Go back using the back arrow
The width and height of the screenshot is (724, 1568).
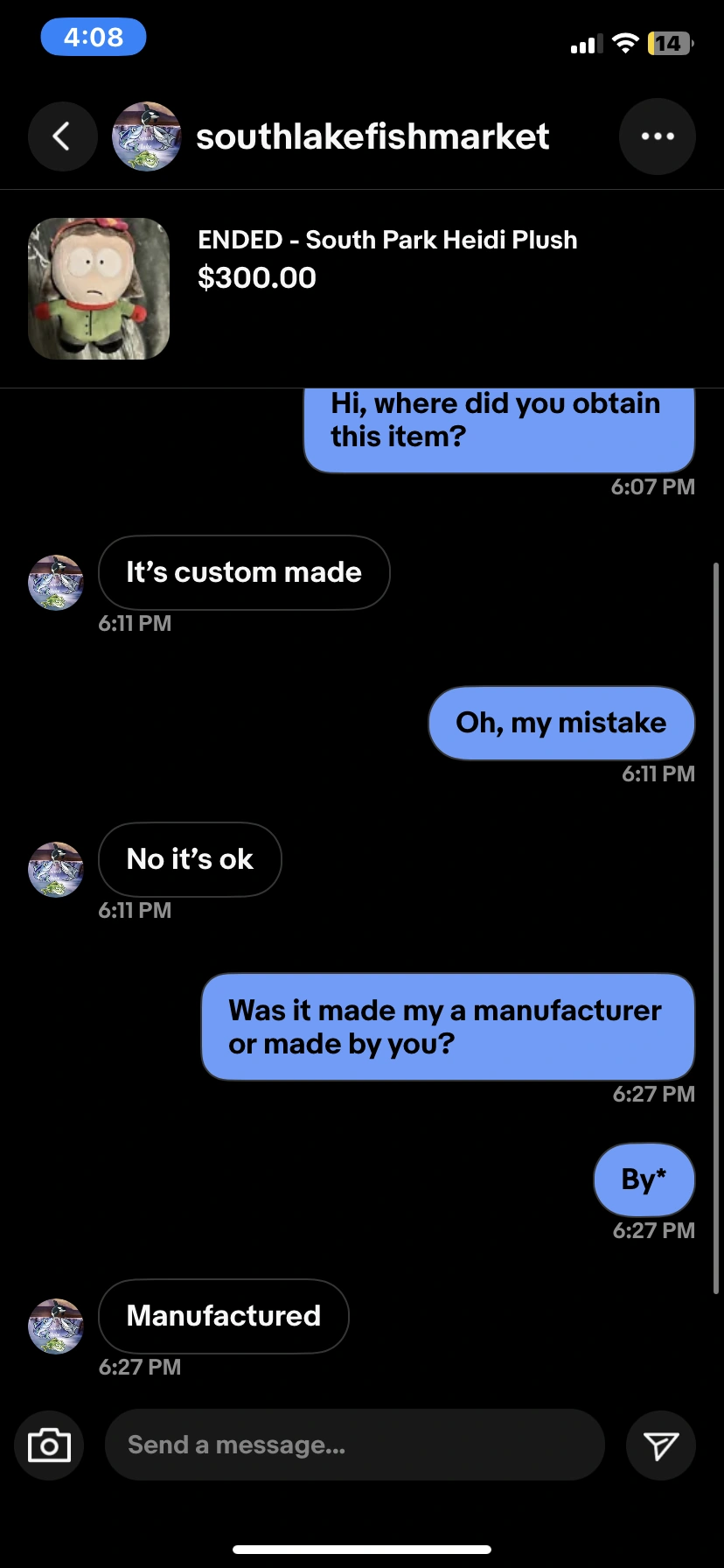[x=62, y=136]
